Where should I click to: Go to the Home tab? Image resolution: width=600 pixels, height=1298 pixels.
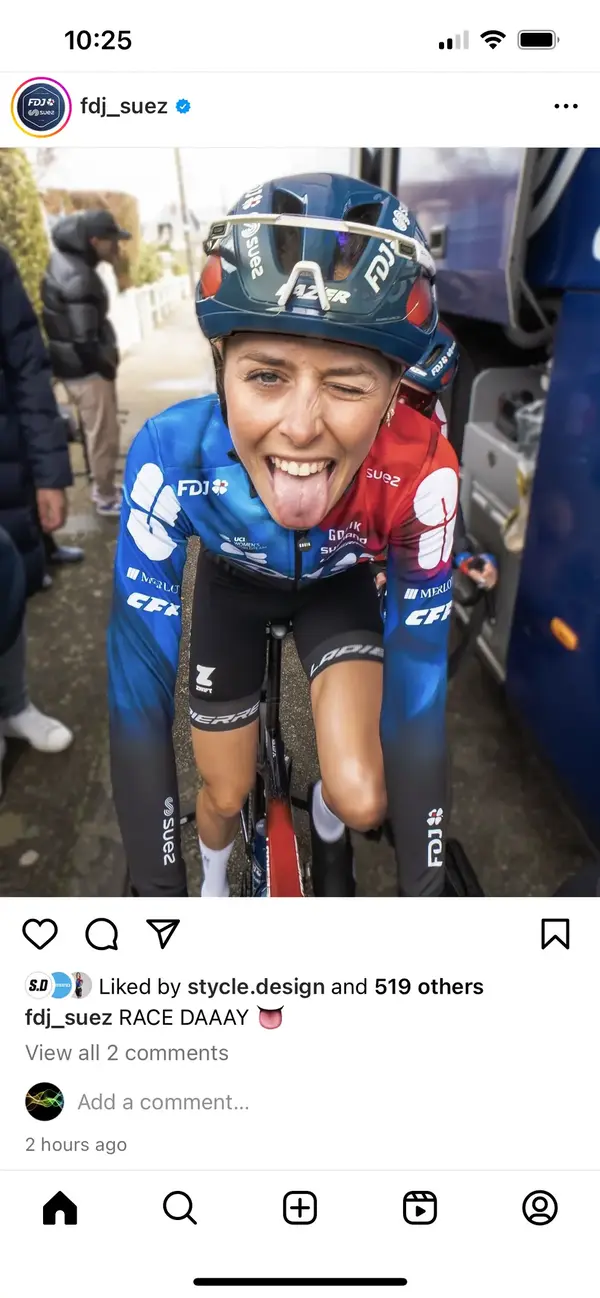click(60, 1208)
